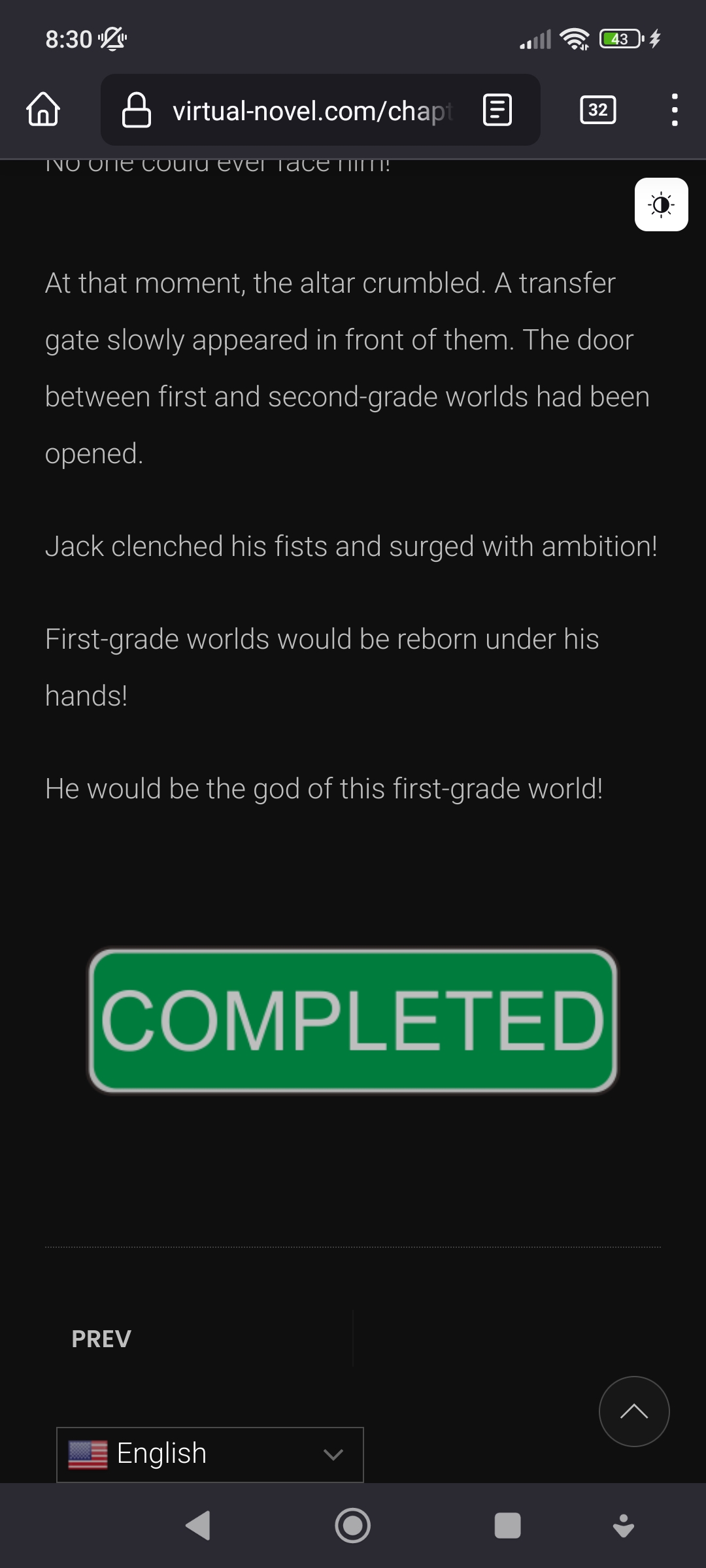Go to the browser home page
This screenshot has width=706, height=1568.
click(x=43, y=109)
